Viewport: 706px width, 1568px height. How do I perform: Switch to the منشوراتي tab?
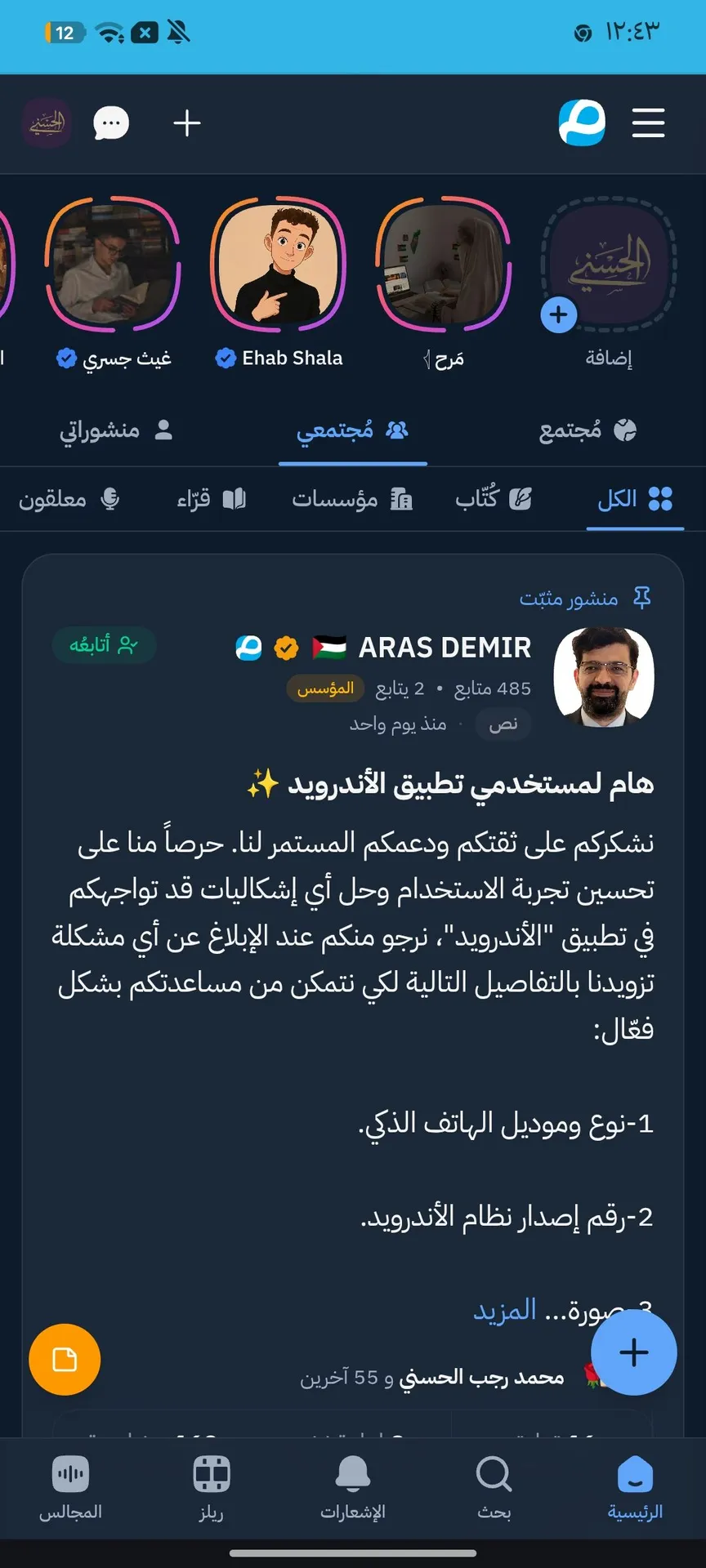tap(116, 430)
